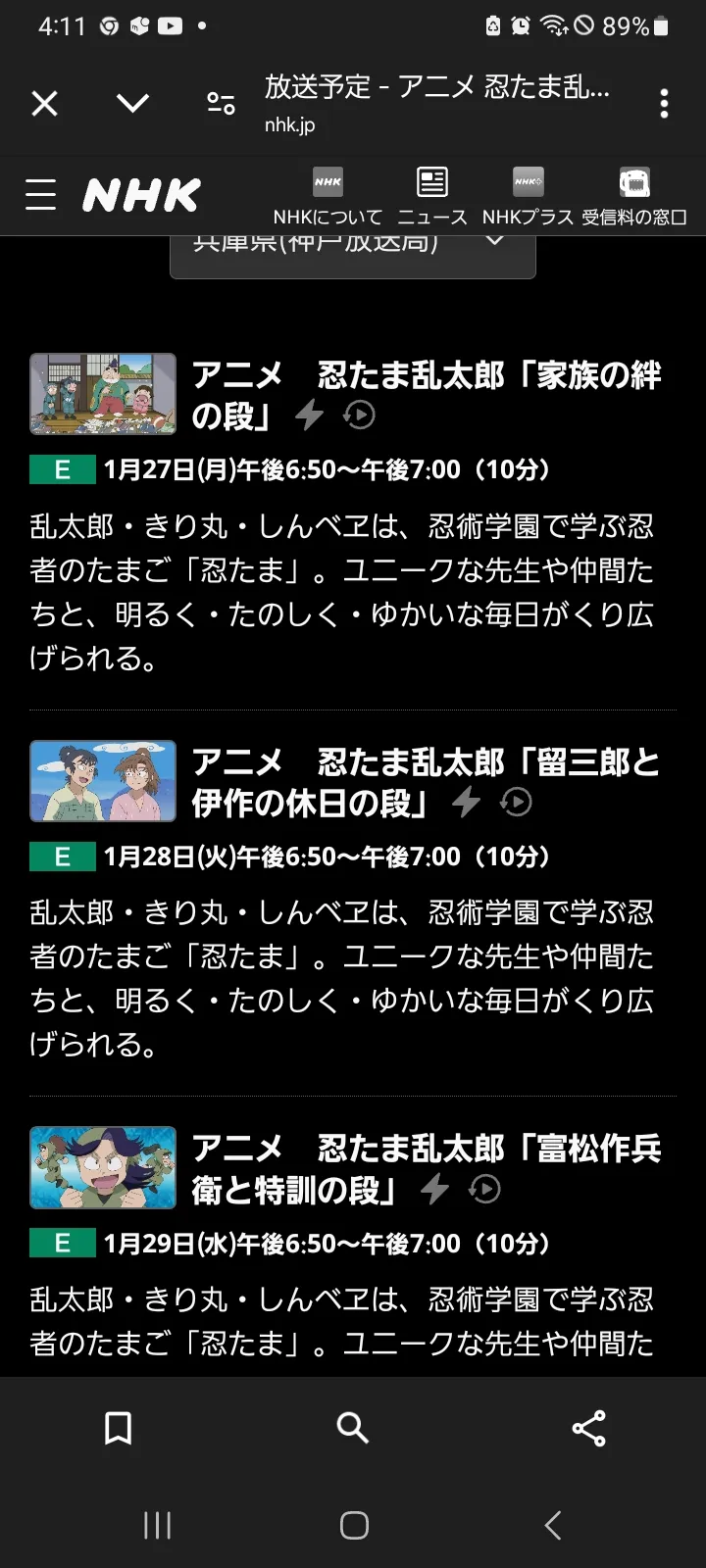Open the NHK hamburger menu
Viewport: 706px width, 1568px height.
[x=40, y=194]
